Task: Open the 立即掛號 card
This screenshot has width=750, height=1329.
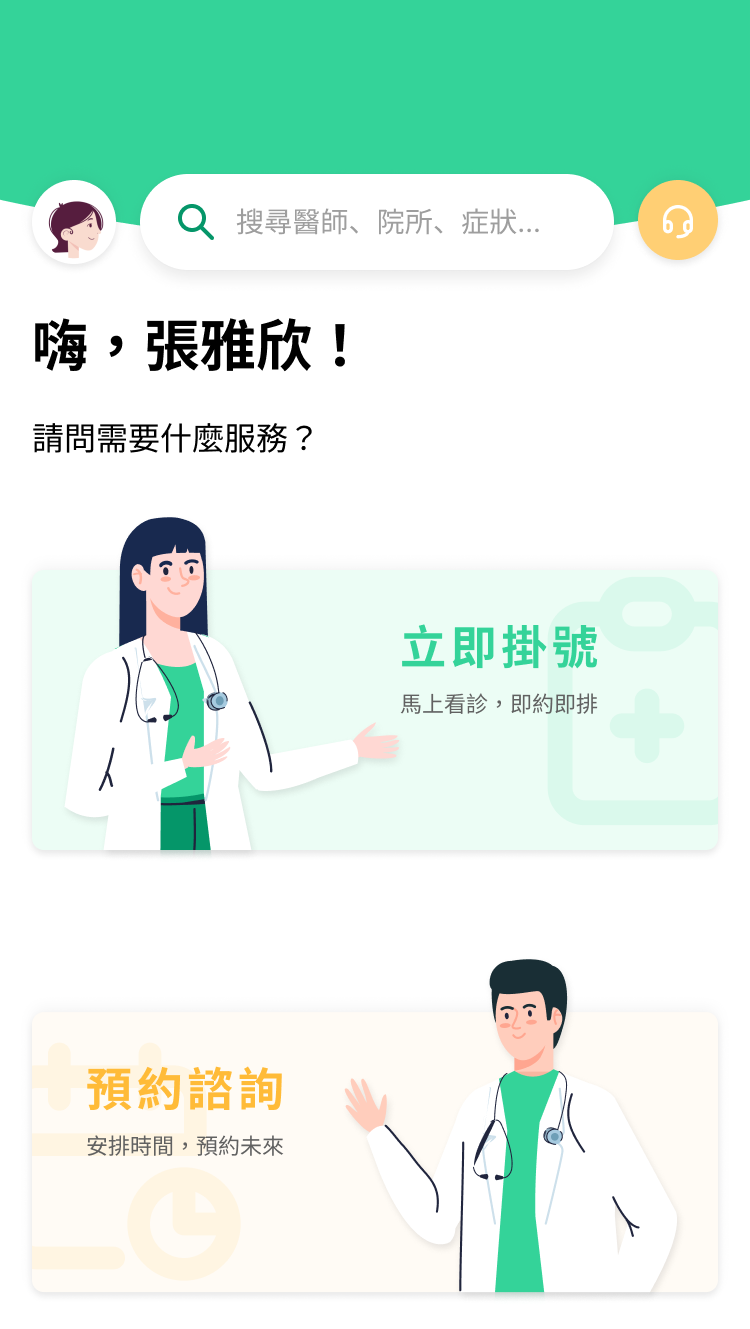Action: click(375, 710)
